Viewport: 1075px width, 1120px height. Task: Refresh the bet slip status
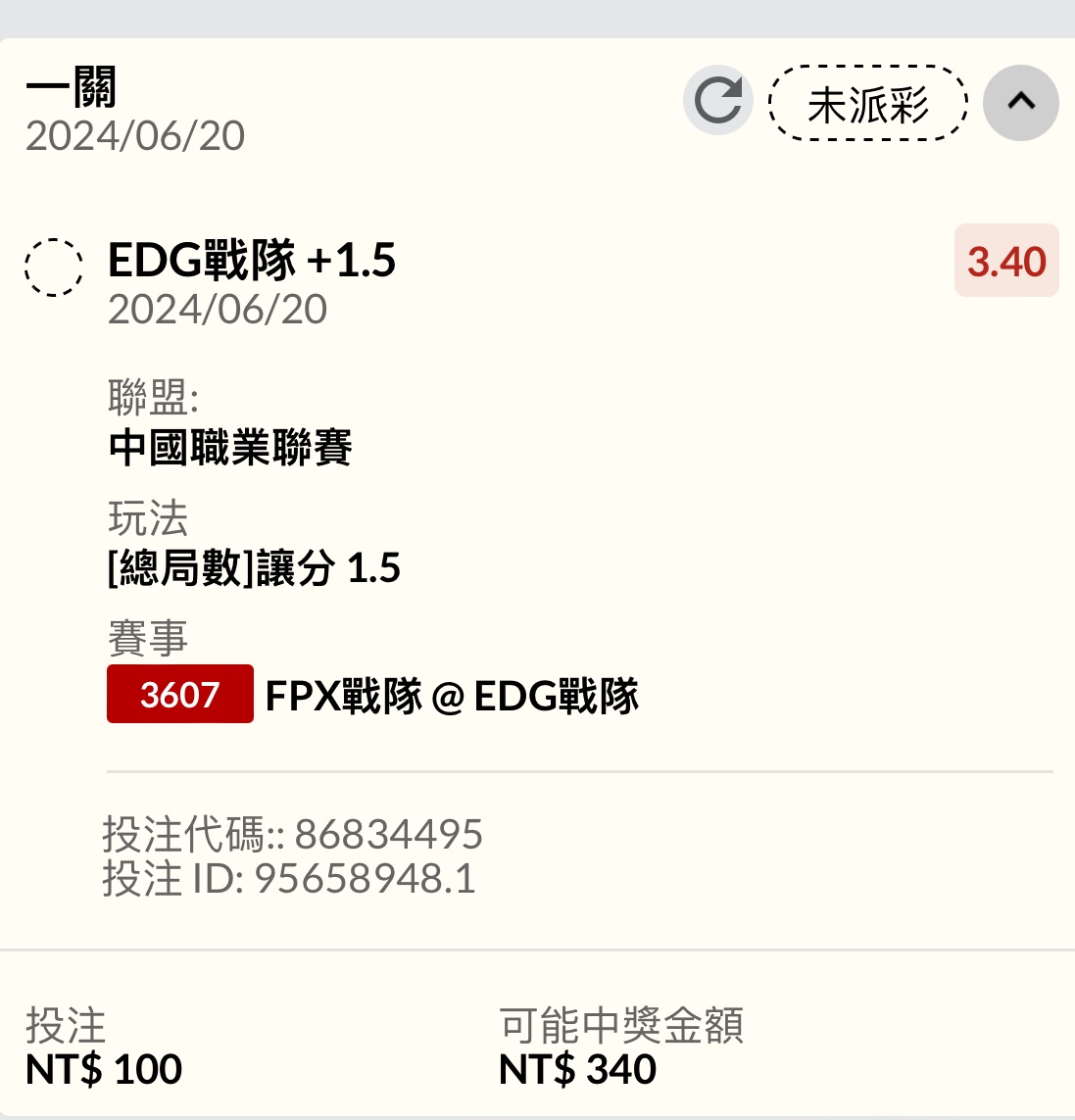click(718, 101)
